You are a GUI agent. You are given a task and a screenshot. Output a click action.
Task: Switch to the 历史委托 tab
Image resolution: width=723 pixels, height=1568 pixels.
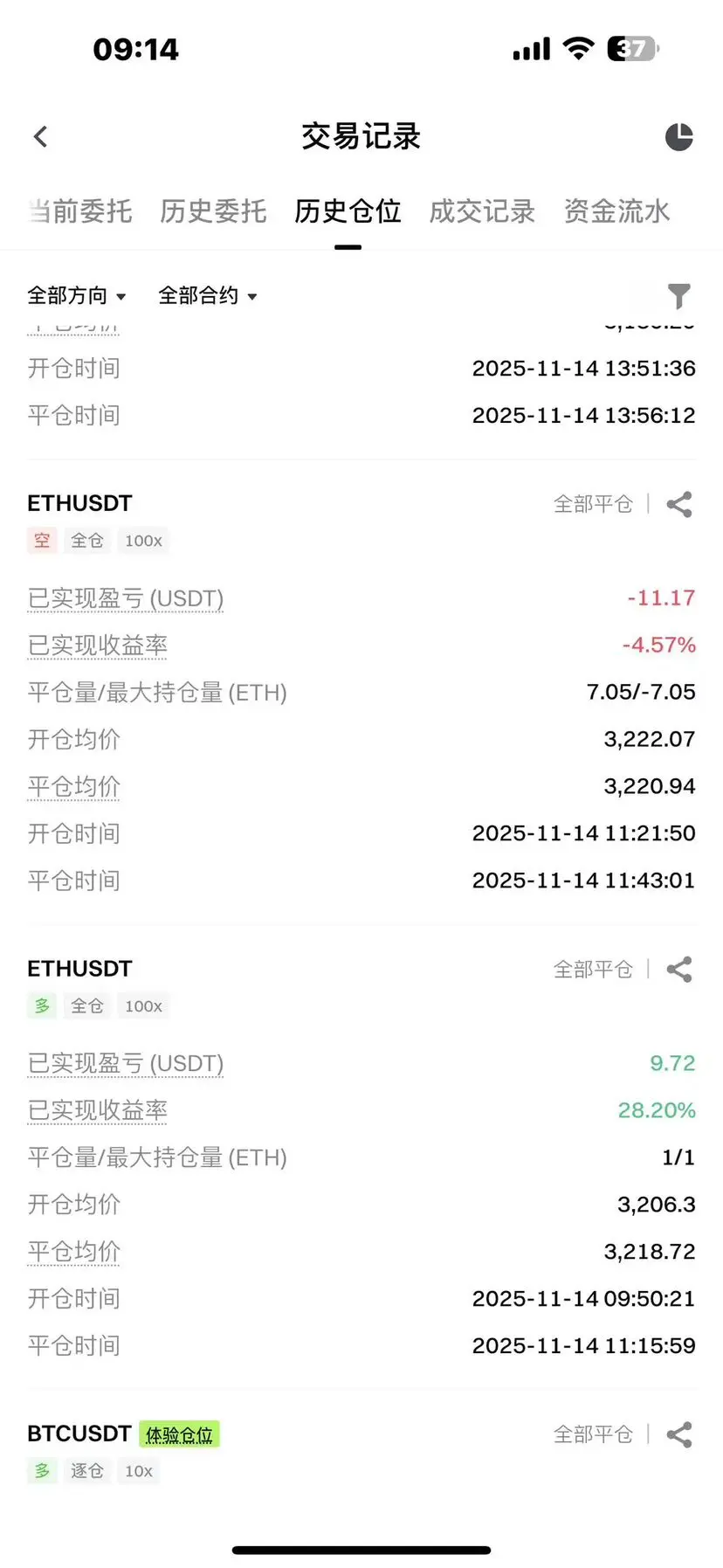click(x=213, y=211)
